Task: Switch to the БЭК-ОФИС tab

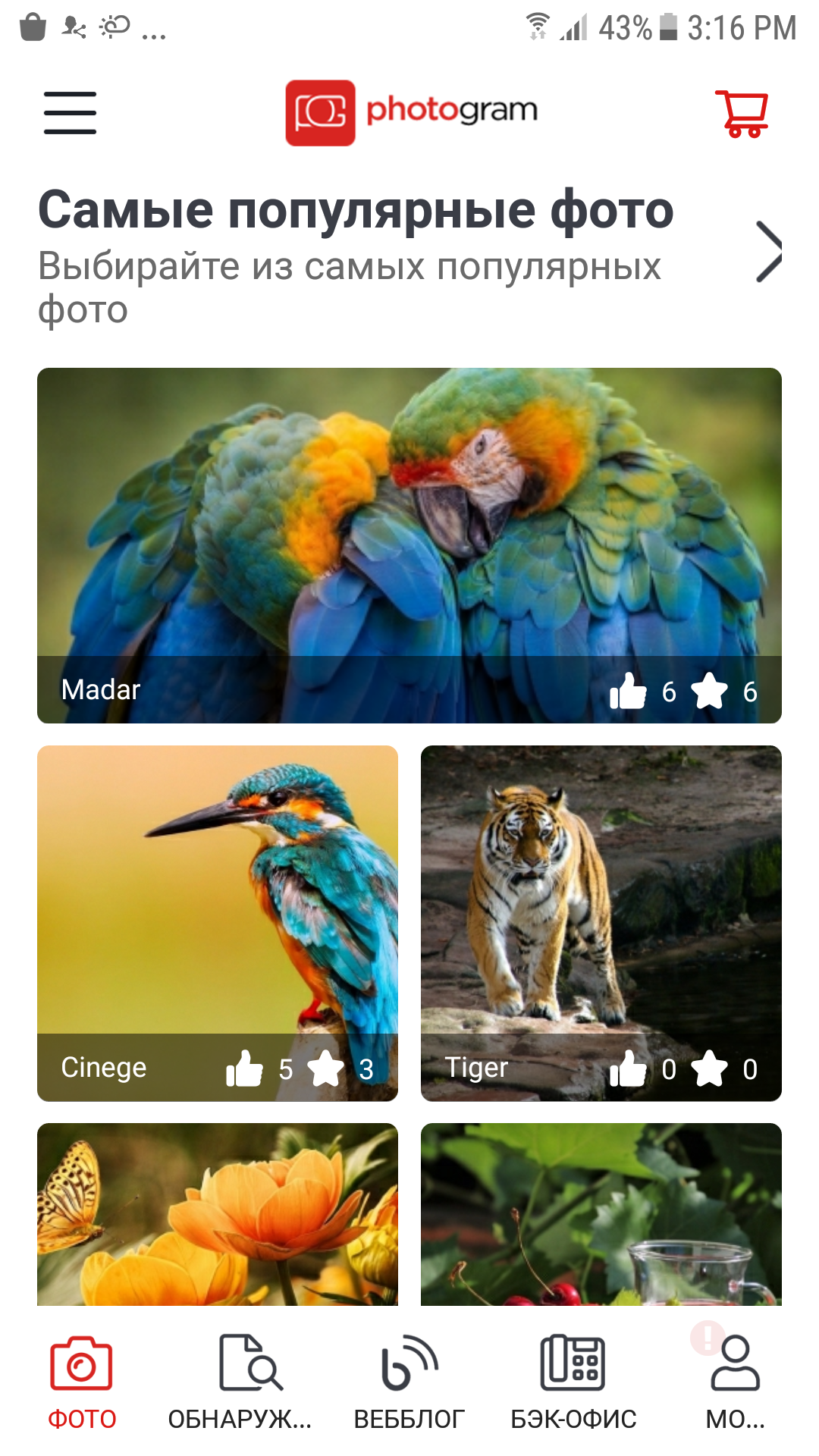Action: [x=573, y=1382]
